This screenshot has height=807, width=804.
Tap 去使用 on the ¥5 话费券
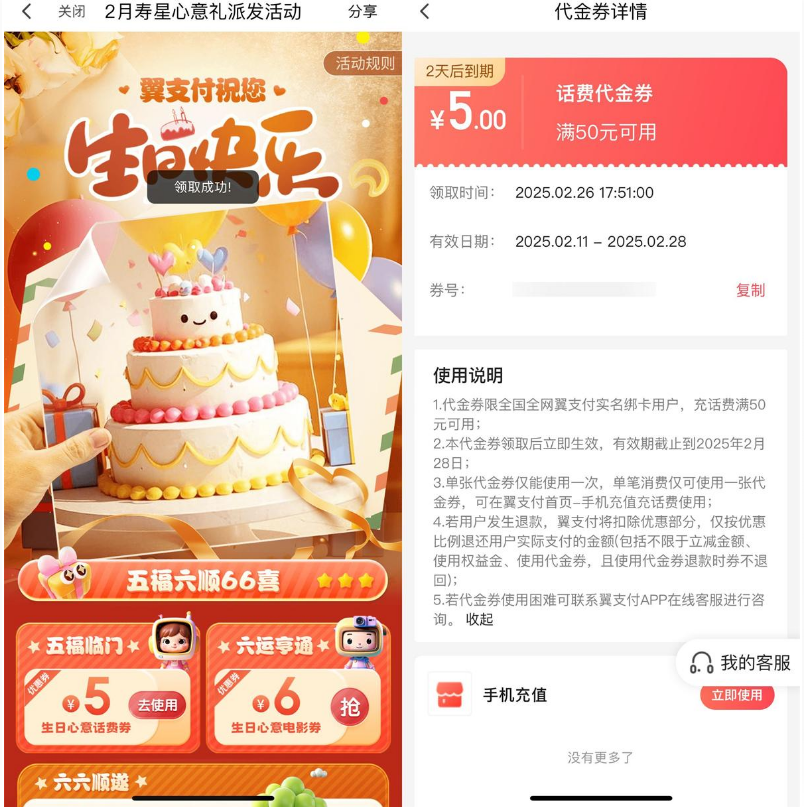[157, 705]
